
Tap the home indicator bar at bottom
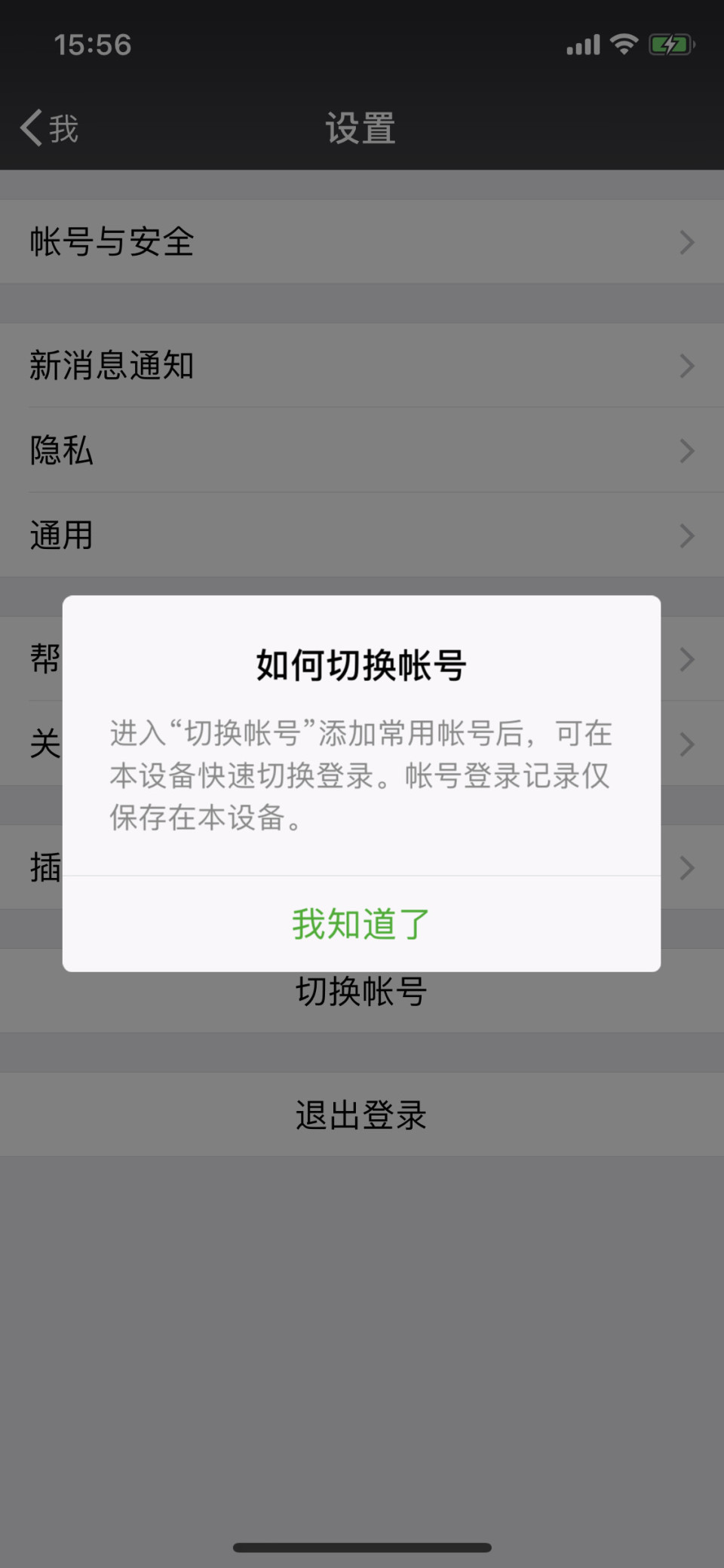tap(362, 1539)
